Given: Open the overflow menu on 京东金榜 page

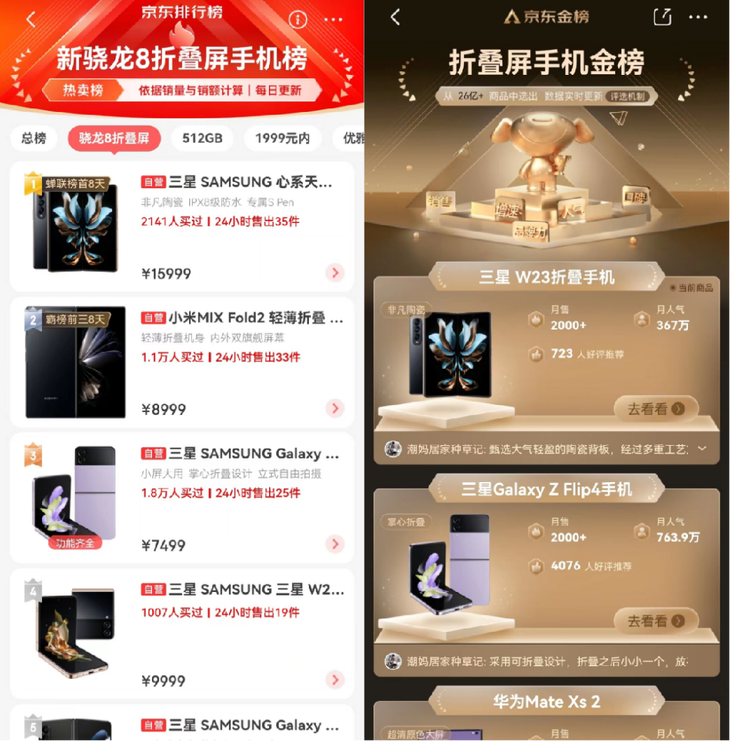Looking at the screenshot, I should (697, 17).
